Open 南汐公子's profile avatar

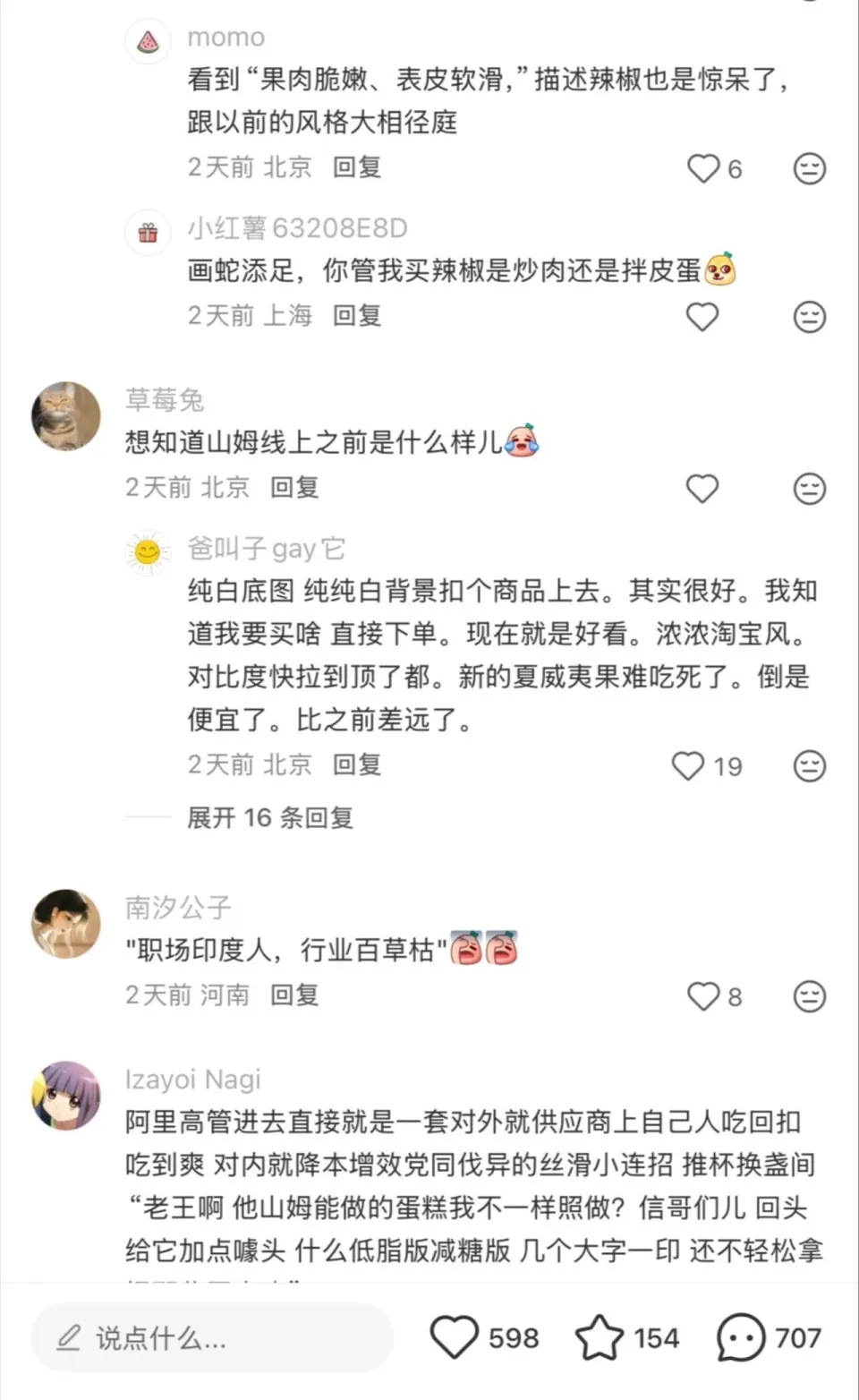coord(66,924)
